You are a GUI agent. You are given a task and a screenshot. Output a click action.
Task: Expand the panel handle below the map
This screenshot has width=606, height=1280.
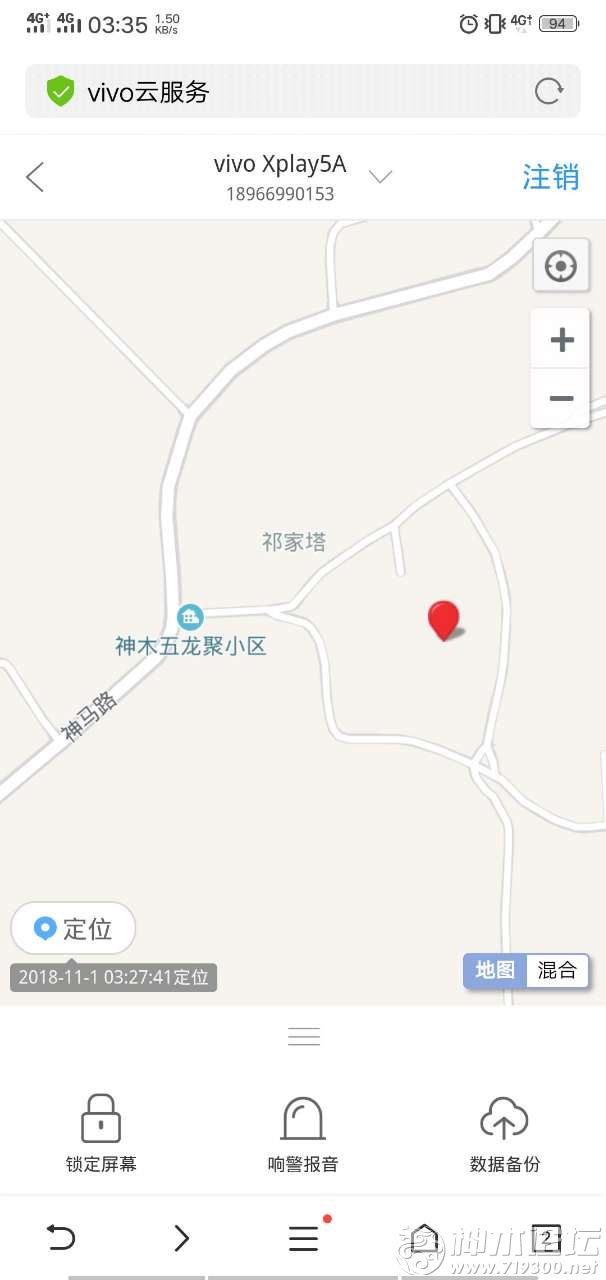(303, 1036)
